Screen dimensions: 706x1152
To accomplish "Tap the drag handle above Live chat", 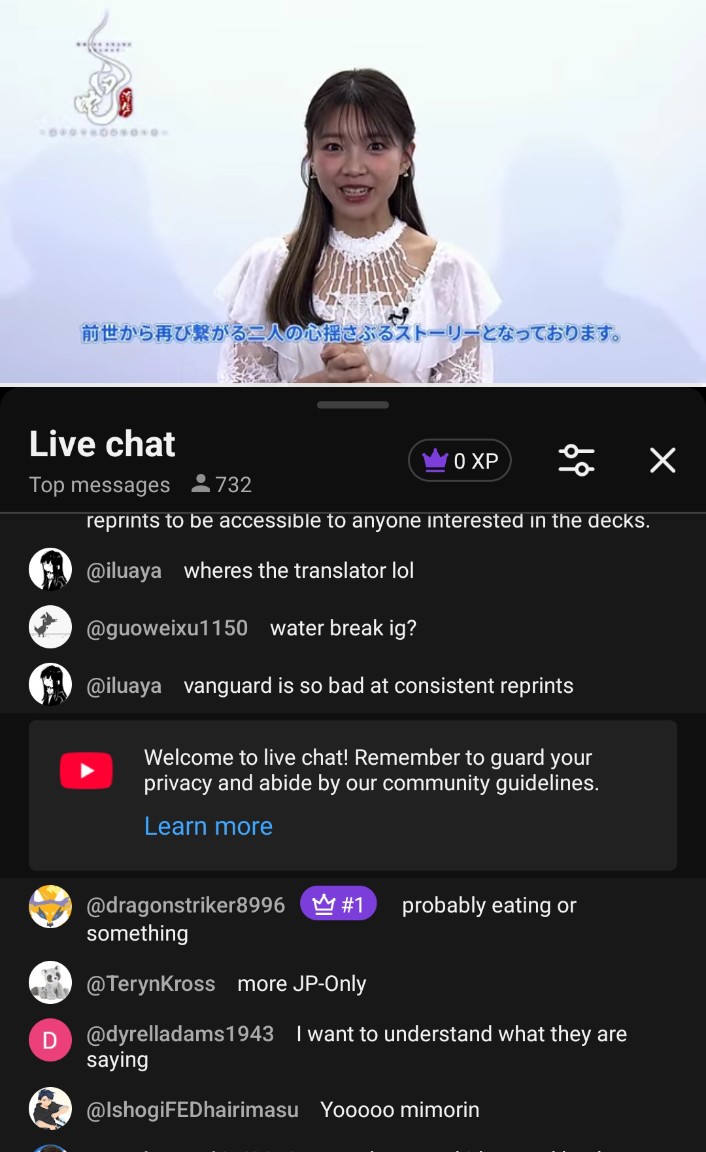I will [x=353, y=405].
